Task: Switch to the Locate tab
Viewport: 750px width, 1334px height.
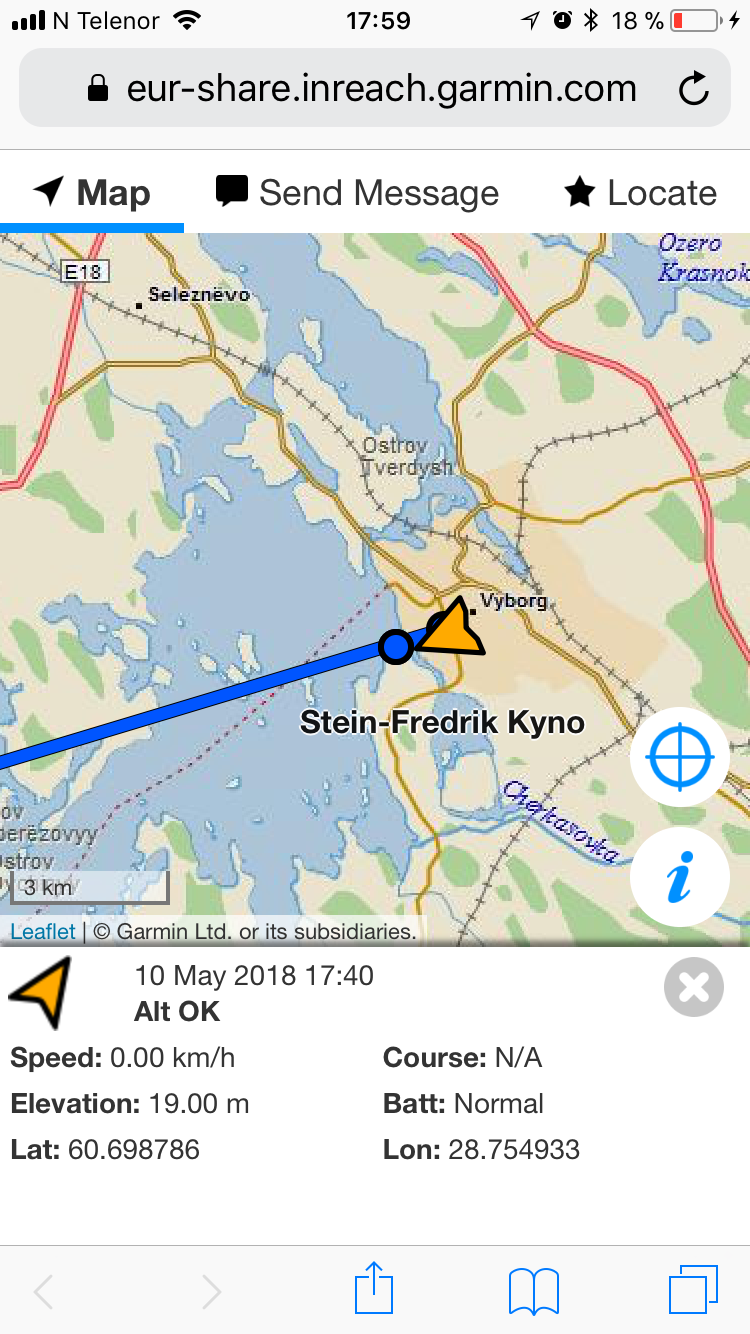Action: (x=641, y=192)
